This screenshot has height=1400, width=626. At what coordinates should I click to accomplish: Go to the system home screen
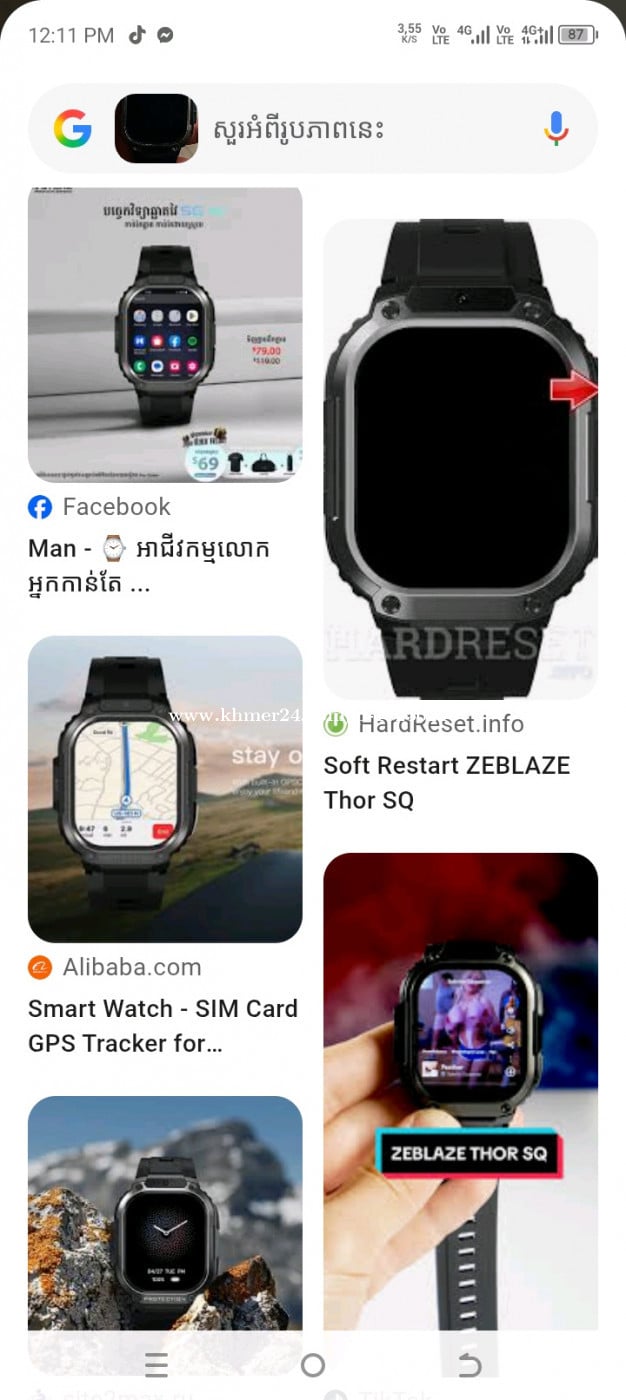tap(313, 1365)
